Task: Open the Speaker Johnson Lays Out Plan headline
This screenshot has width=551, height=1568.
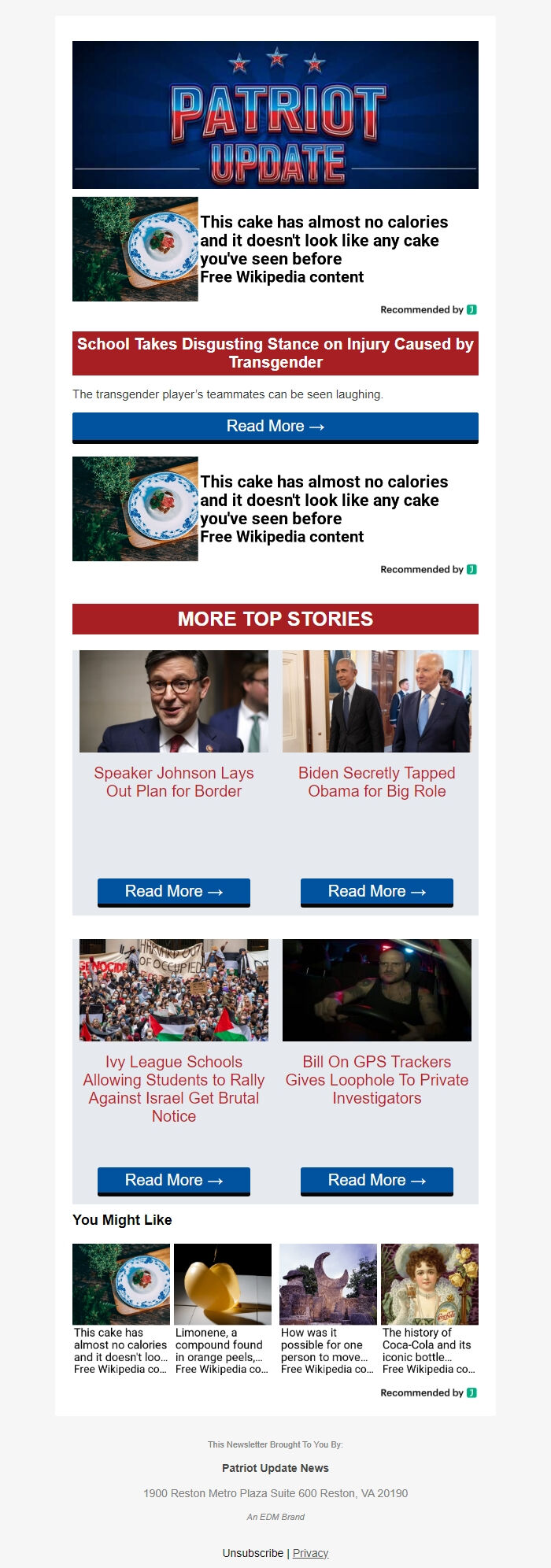Action: 173,782
